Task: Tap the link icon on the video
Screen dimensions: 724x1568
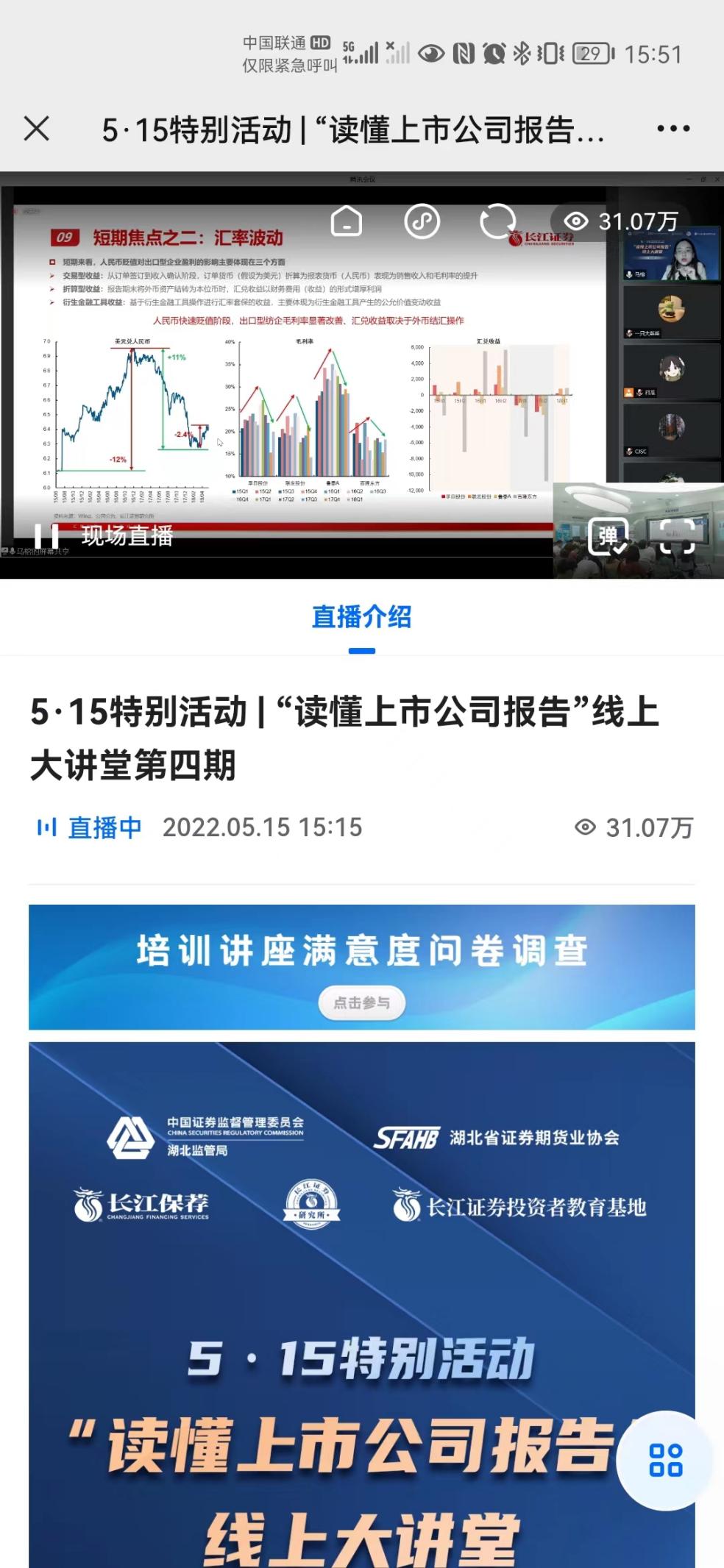Action: point(422,221)
